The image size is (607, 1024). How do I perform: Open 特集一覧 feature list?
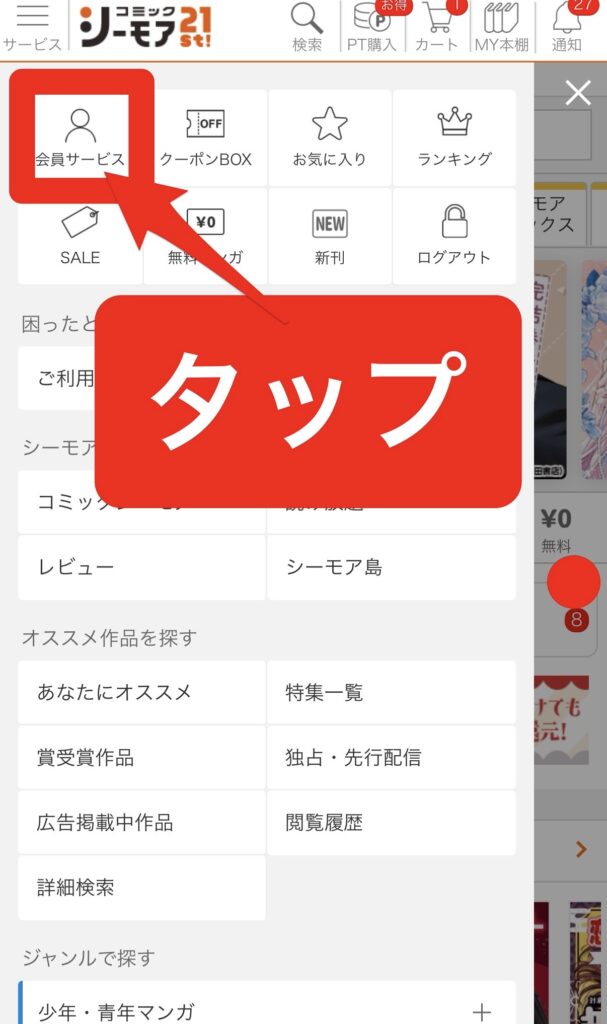click(x=391, y=692)
